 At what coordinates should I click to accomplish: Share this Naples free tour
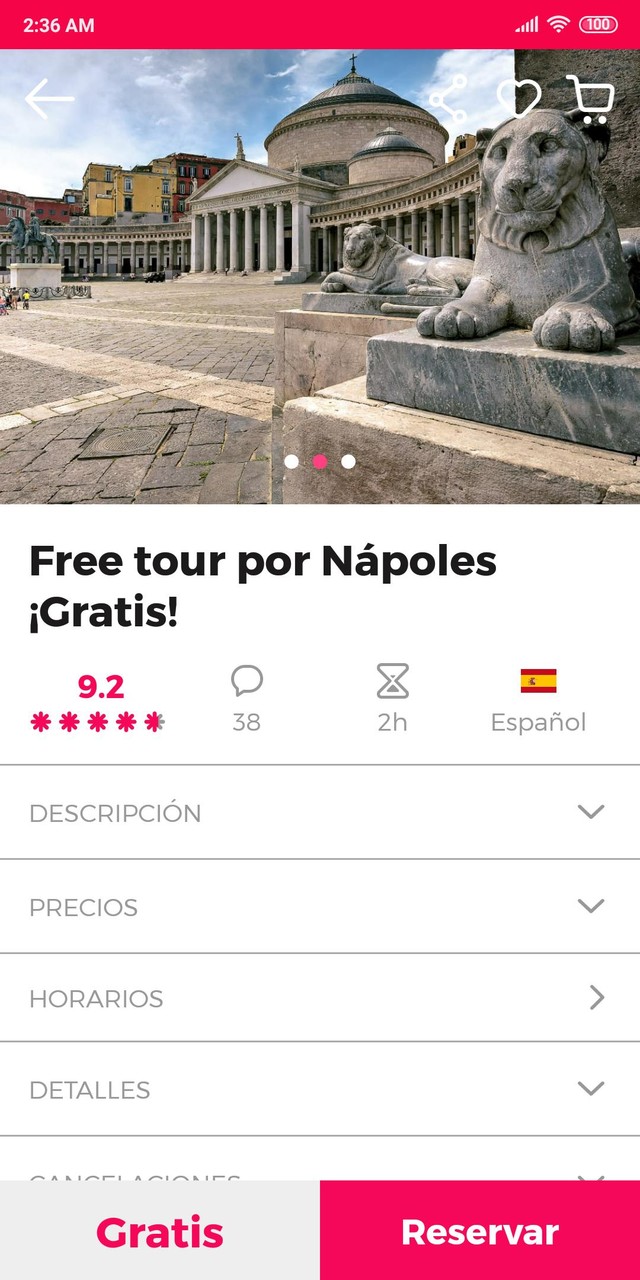click(448, 99)
